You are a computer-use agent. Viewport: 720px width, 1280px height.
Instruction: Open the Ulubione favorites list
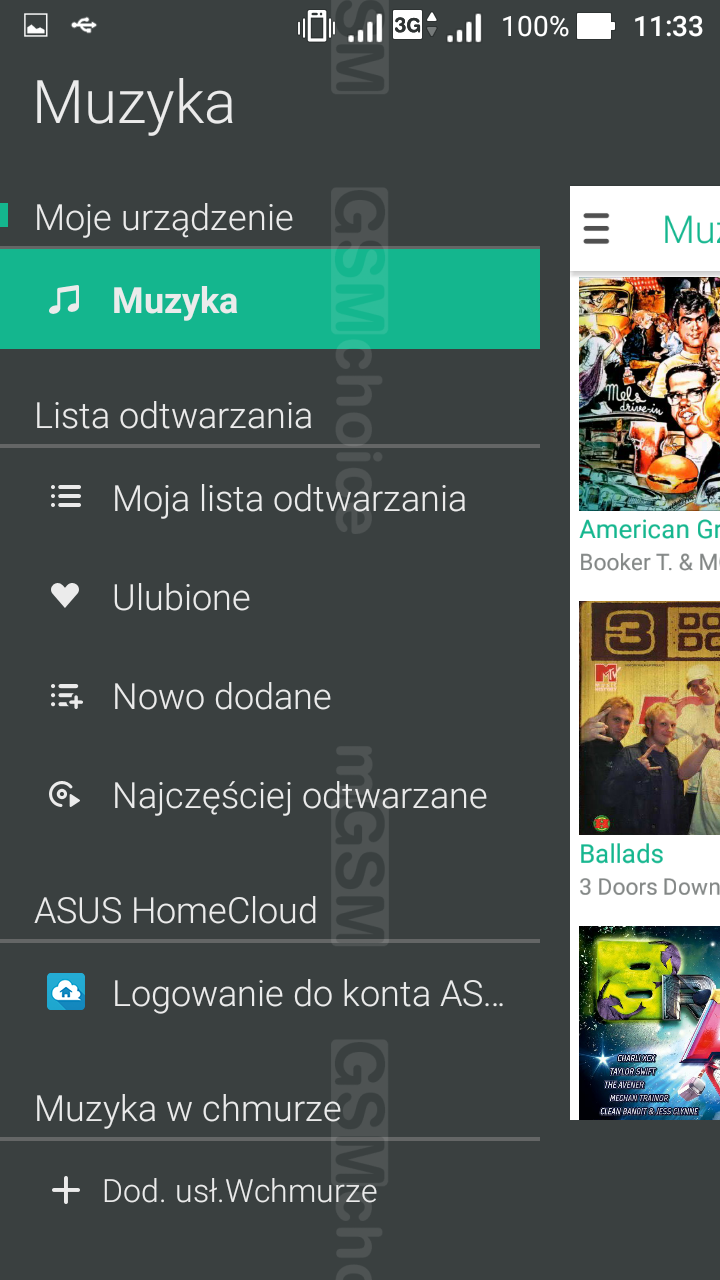181,597
